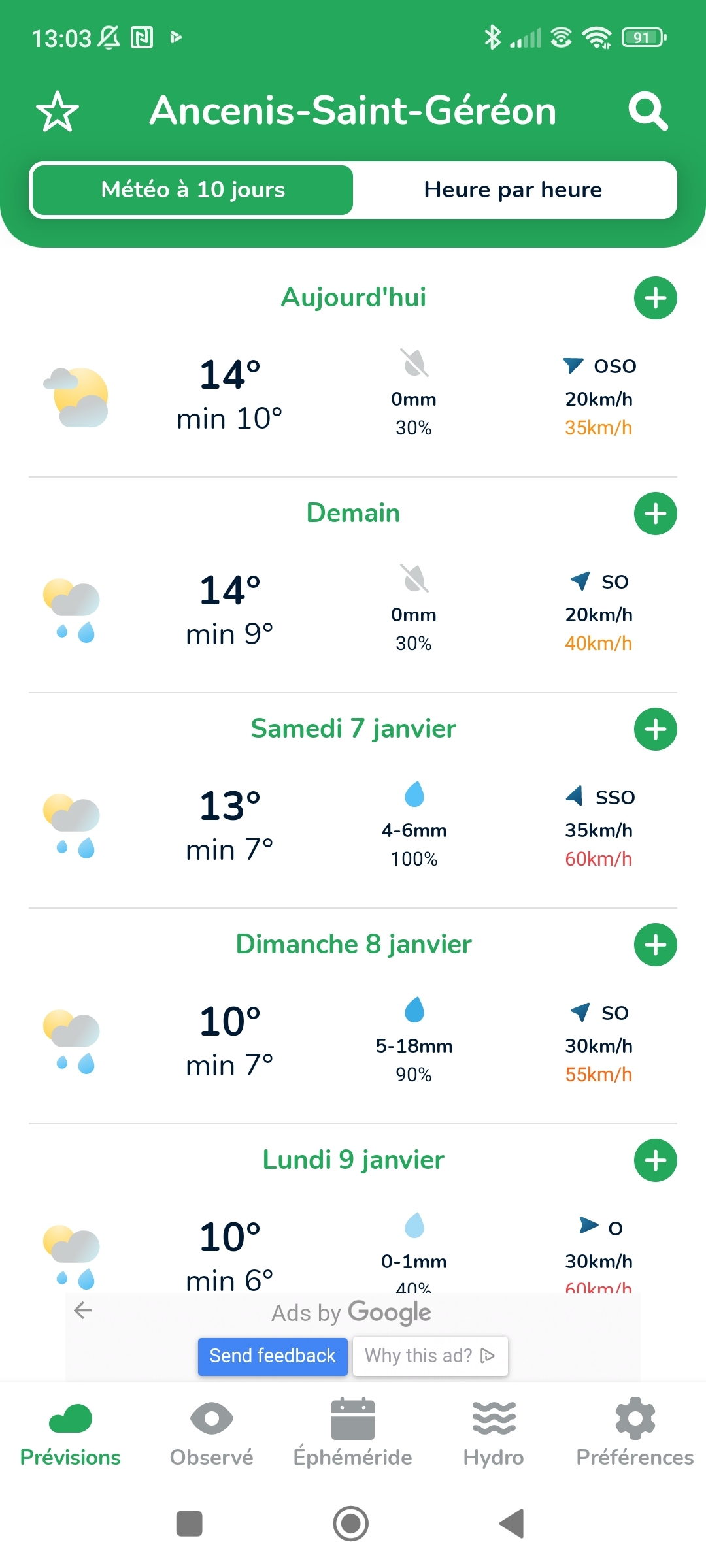Image resolution: width=706 pixels, height=1568 pixels.
Task: Expand the Dimanche 8 janvier forecast
Action: [655, 945]
